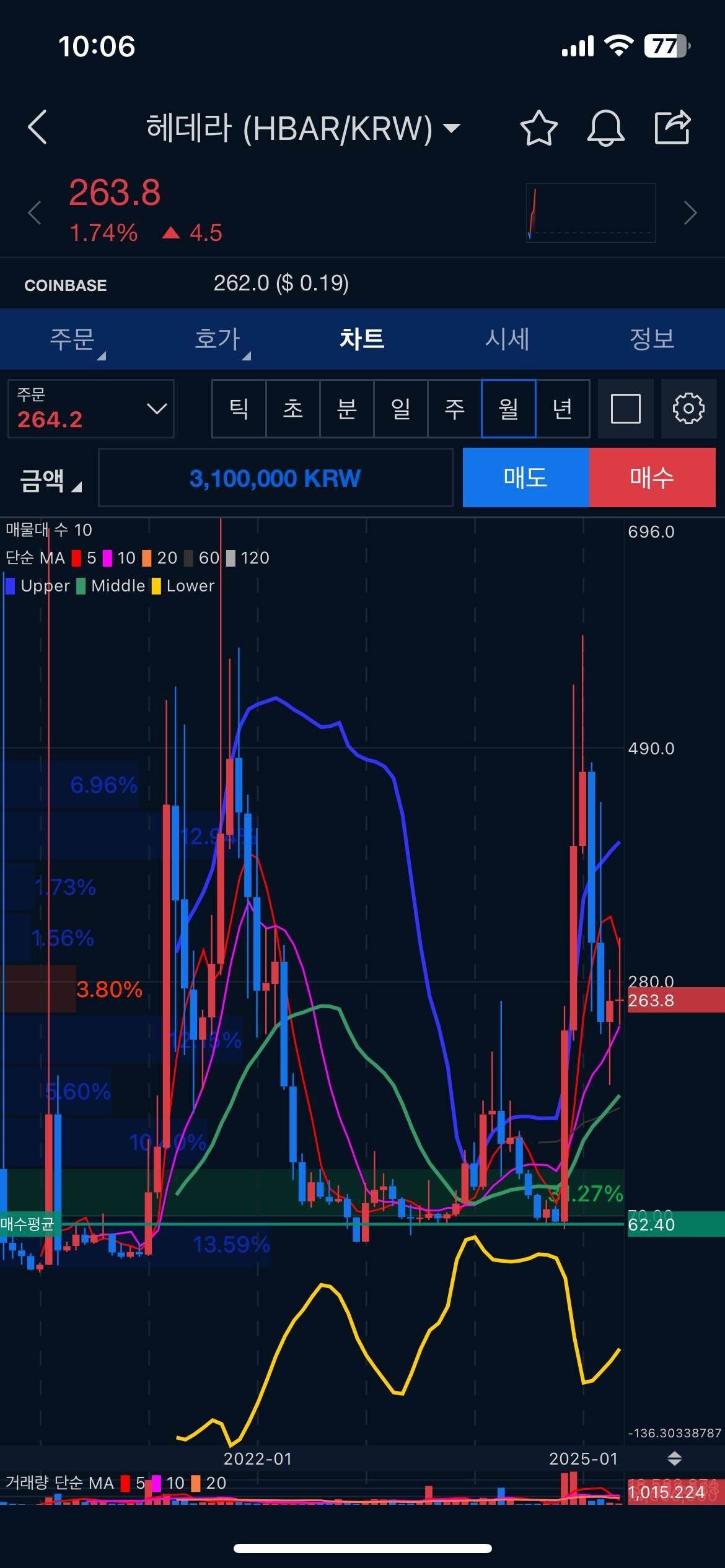
Task: Open price alerts via bell icon
Action: 606,128
